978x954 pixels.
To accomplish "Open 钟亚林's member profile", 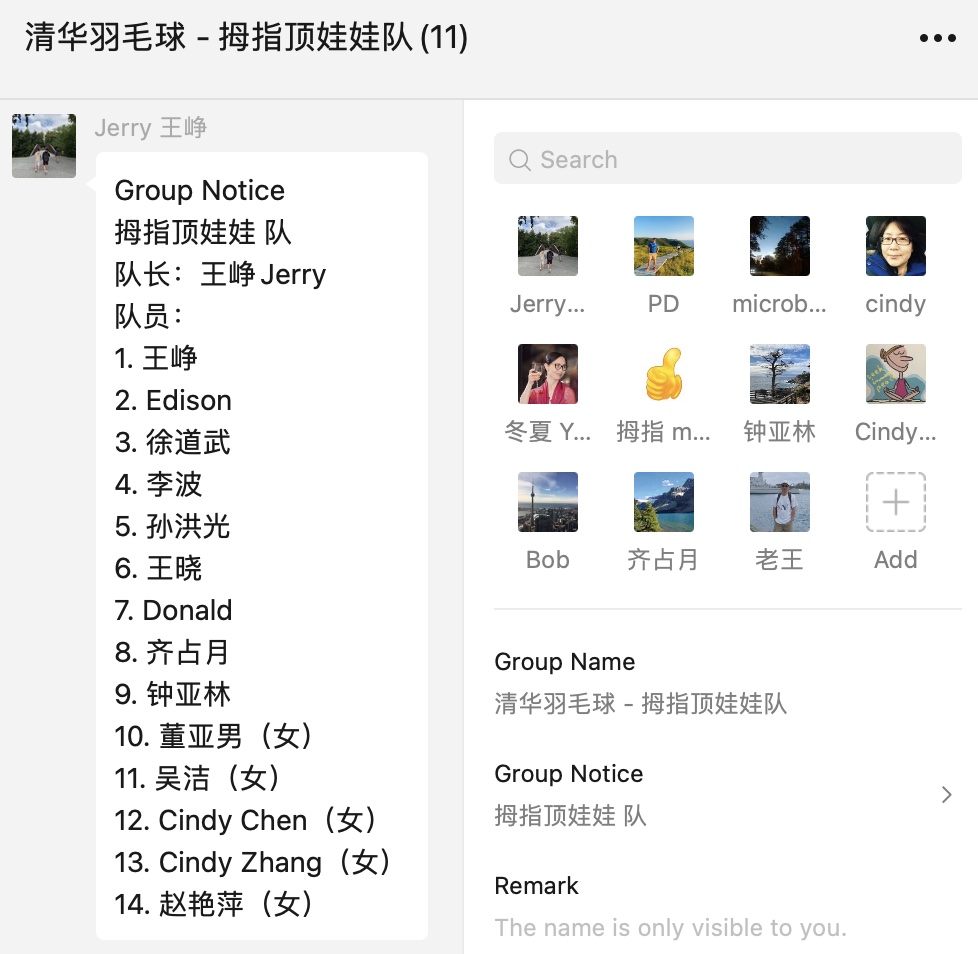I will pos(779,374).
